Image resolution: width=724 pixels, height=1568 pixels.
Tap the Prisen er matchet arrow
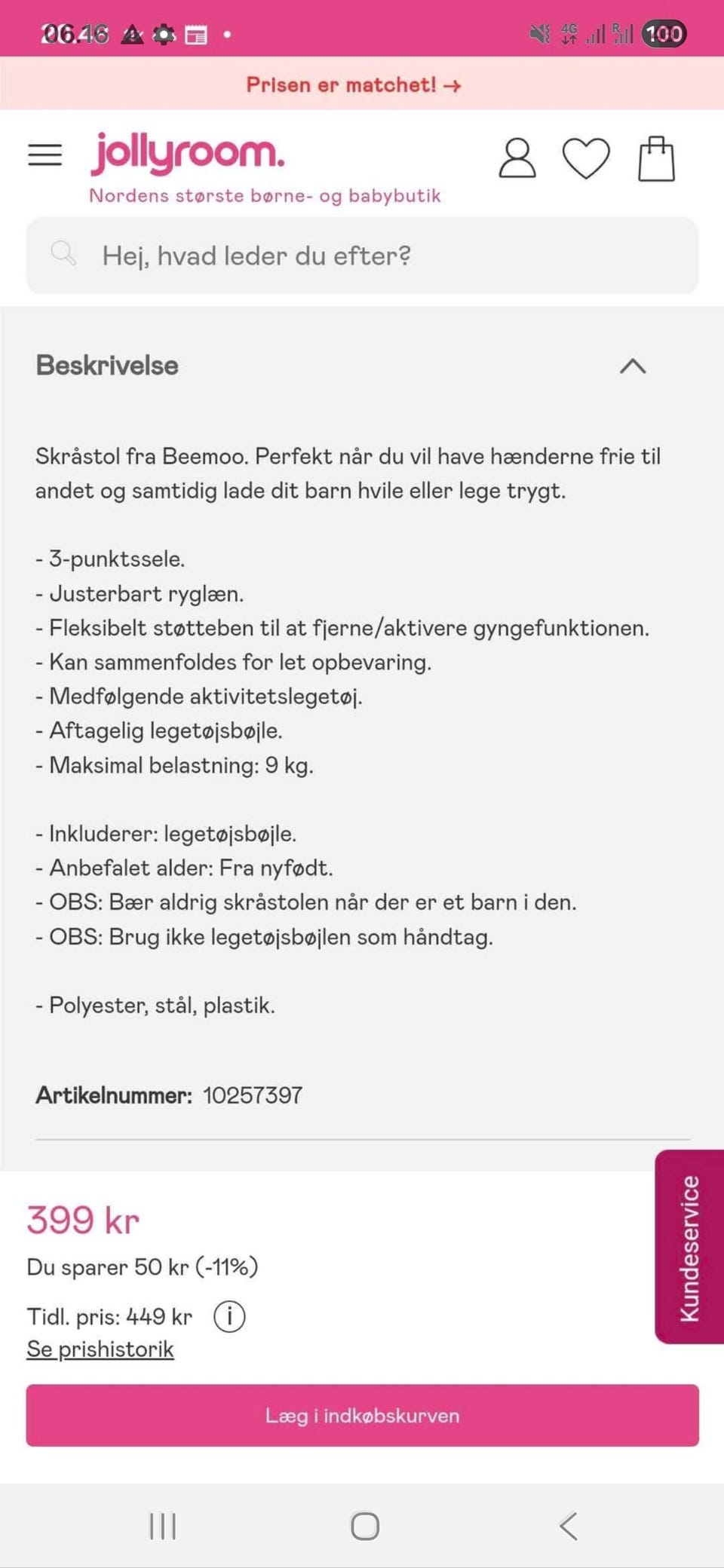click(453, 85)
